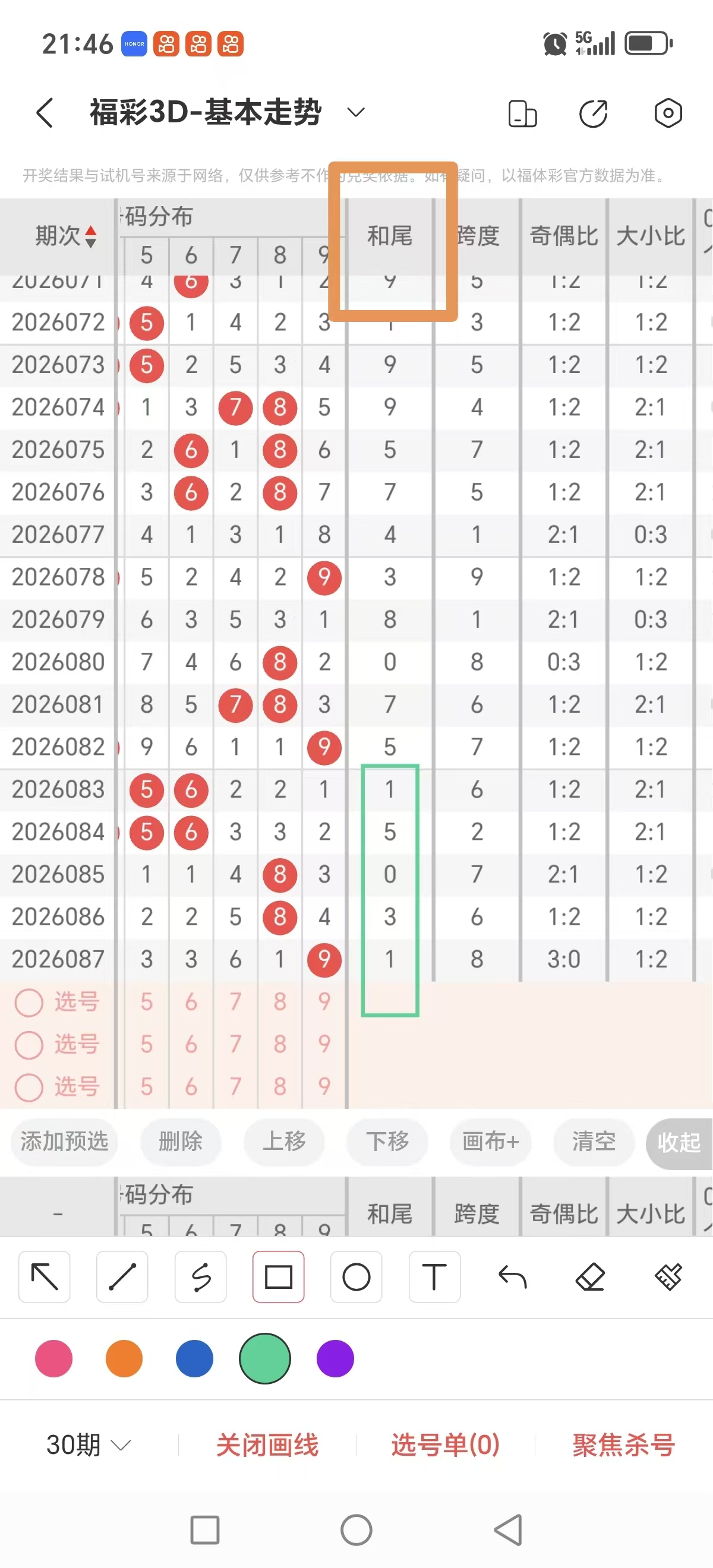The image size is (713, 1568).
Task: Tap the 删除 button
Action: 180,1142
